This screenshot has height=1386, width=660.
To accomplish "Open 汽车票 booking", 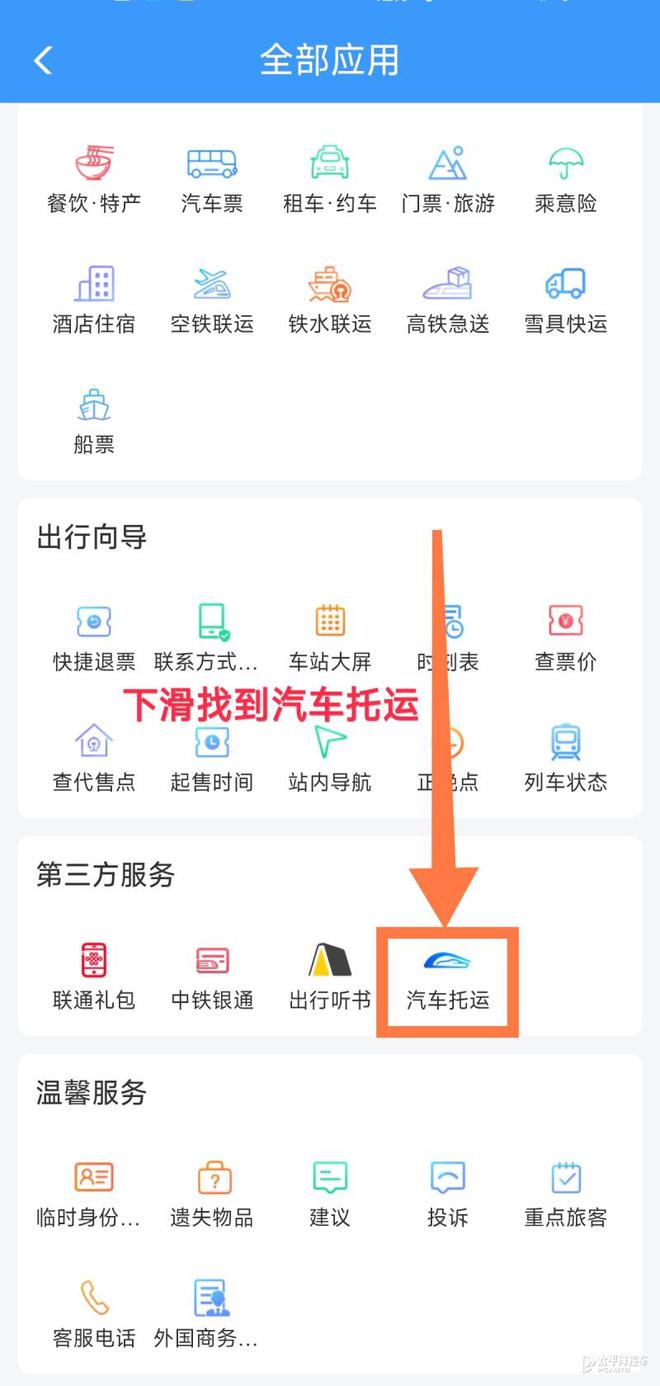I will [x=212, y=180].
